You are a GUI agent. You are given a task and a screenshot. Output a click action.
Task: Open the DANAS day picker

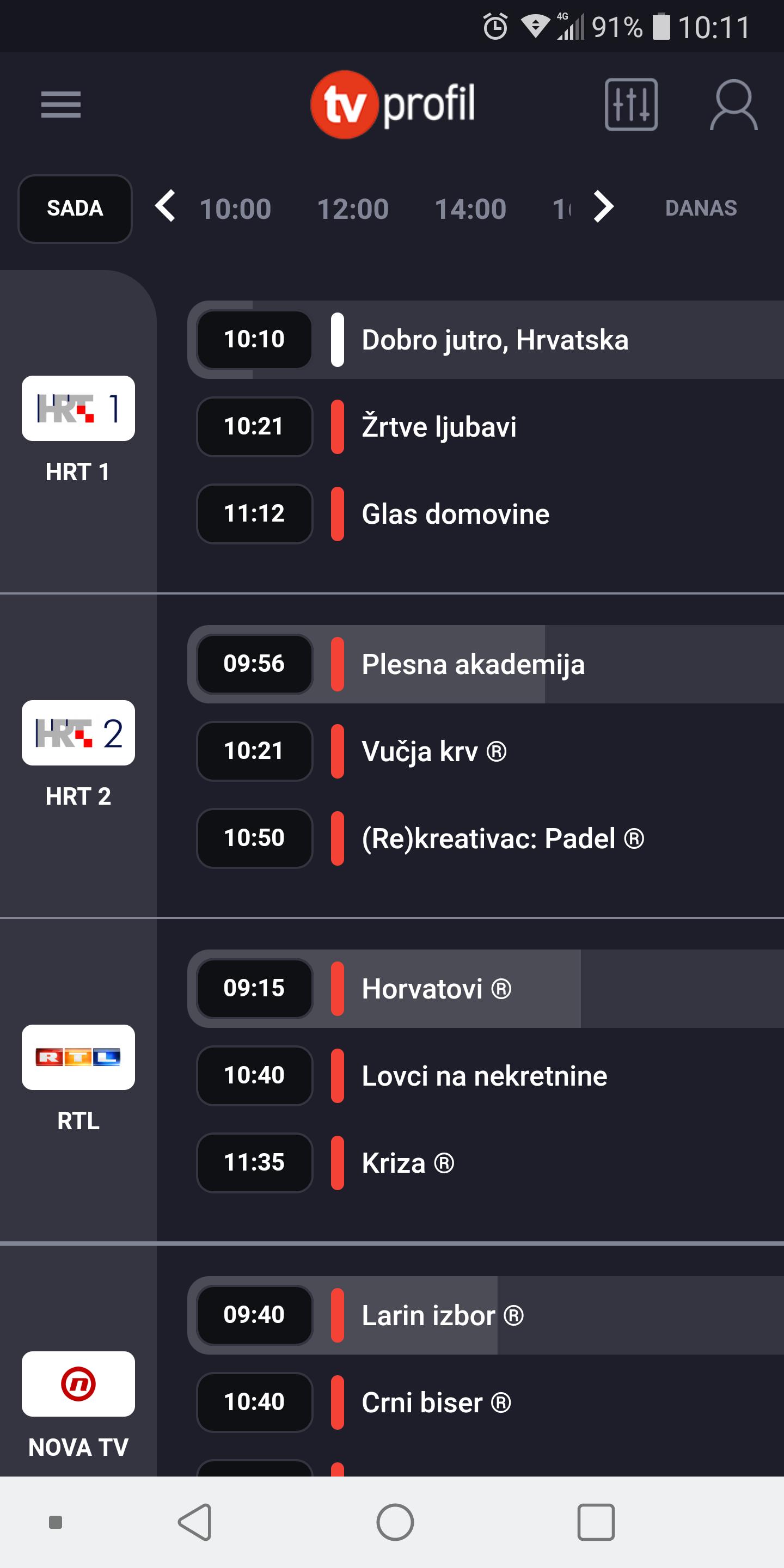coord(701,208)
